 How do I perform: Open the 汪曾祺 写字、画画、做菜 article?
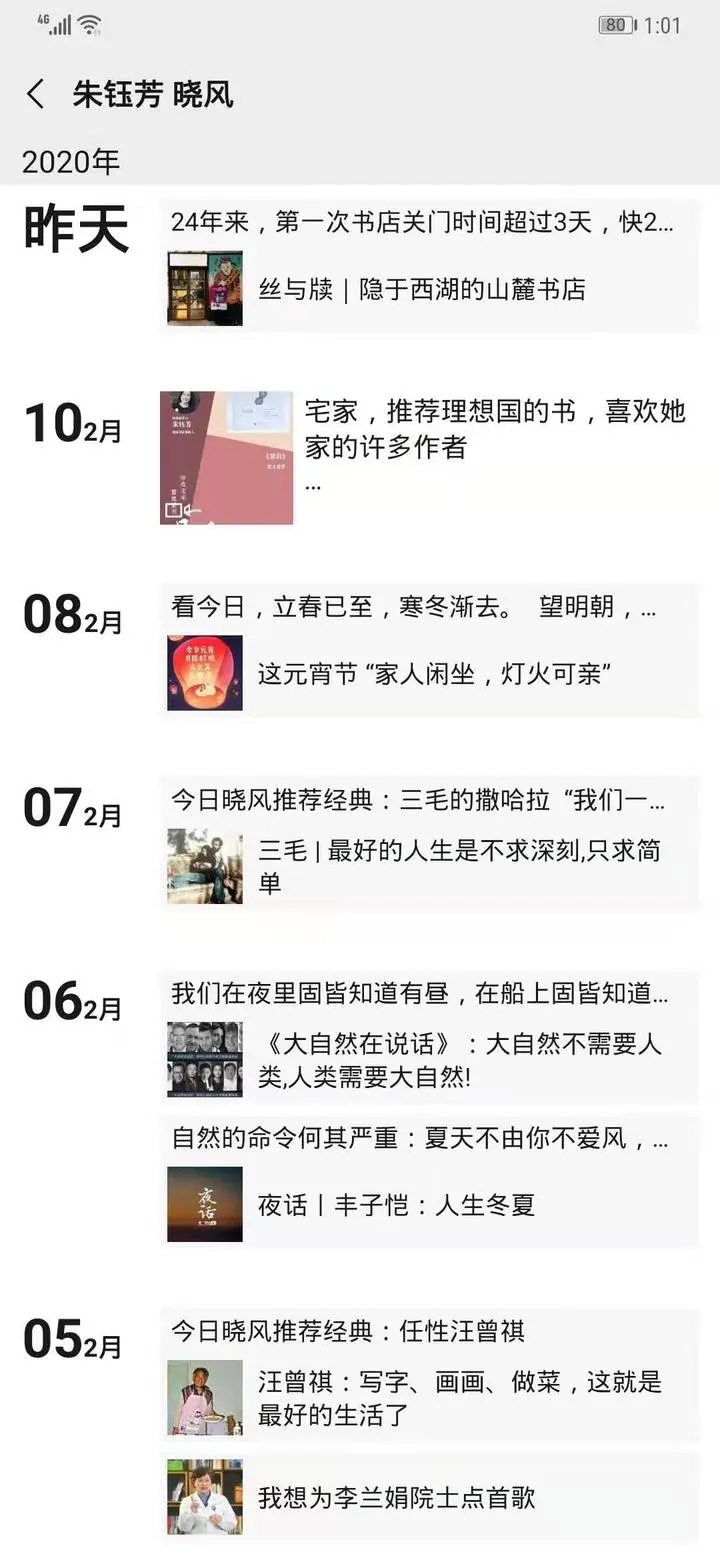pyautogui.click(x=430, y=1398)
